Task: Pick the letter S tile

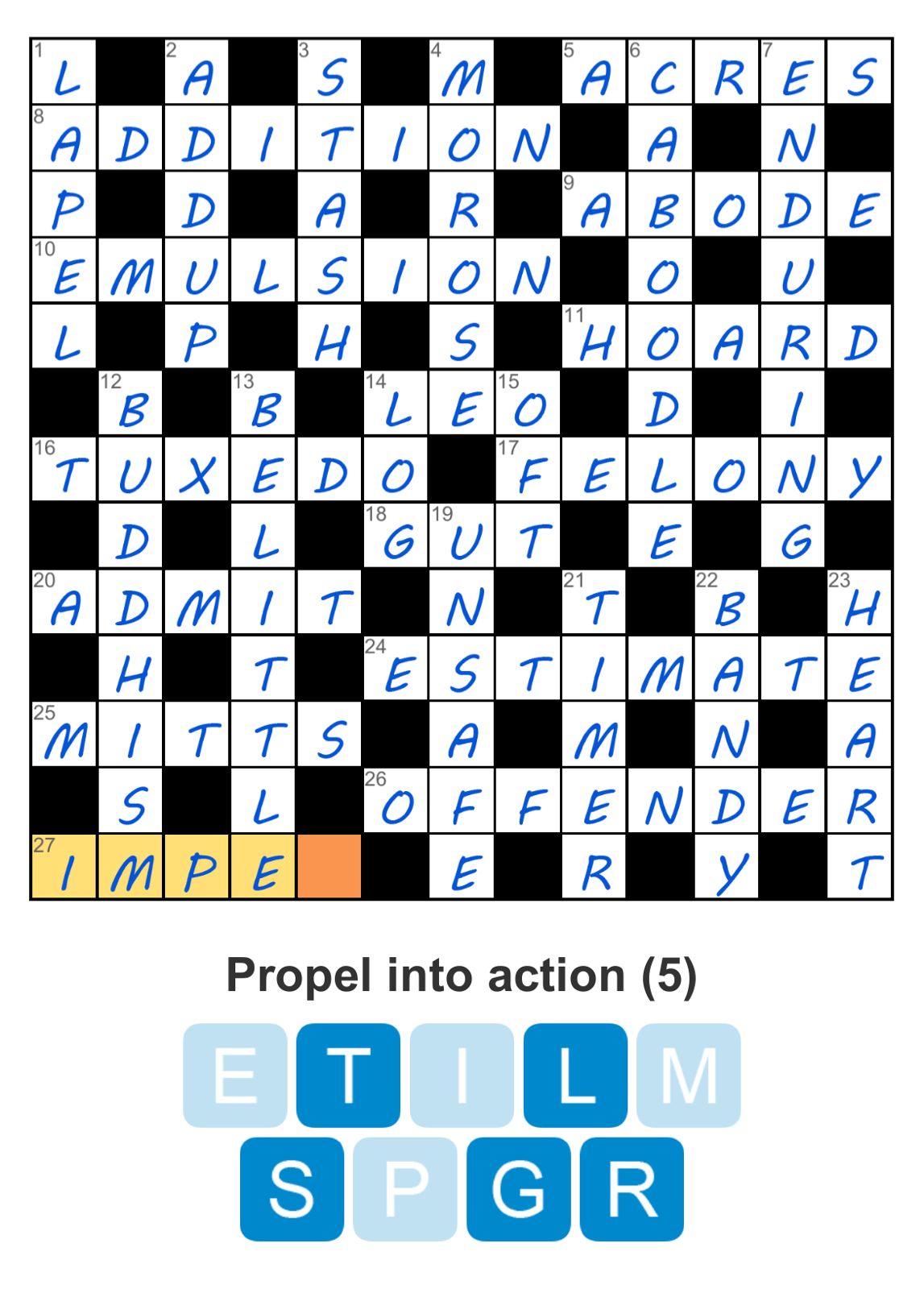Action: (292, 1188)
